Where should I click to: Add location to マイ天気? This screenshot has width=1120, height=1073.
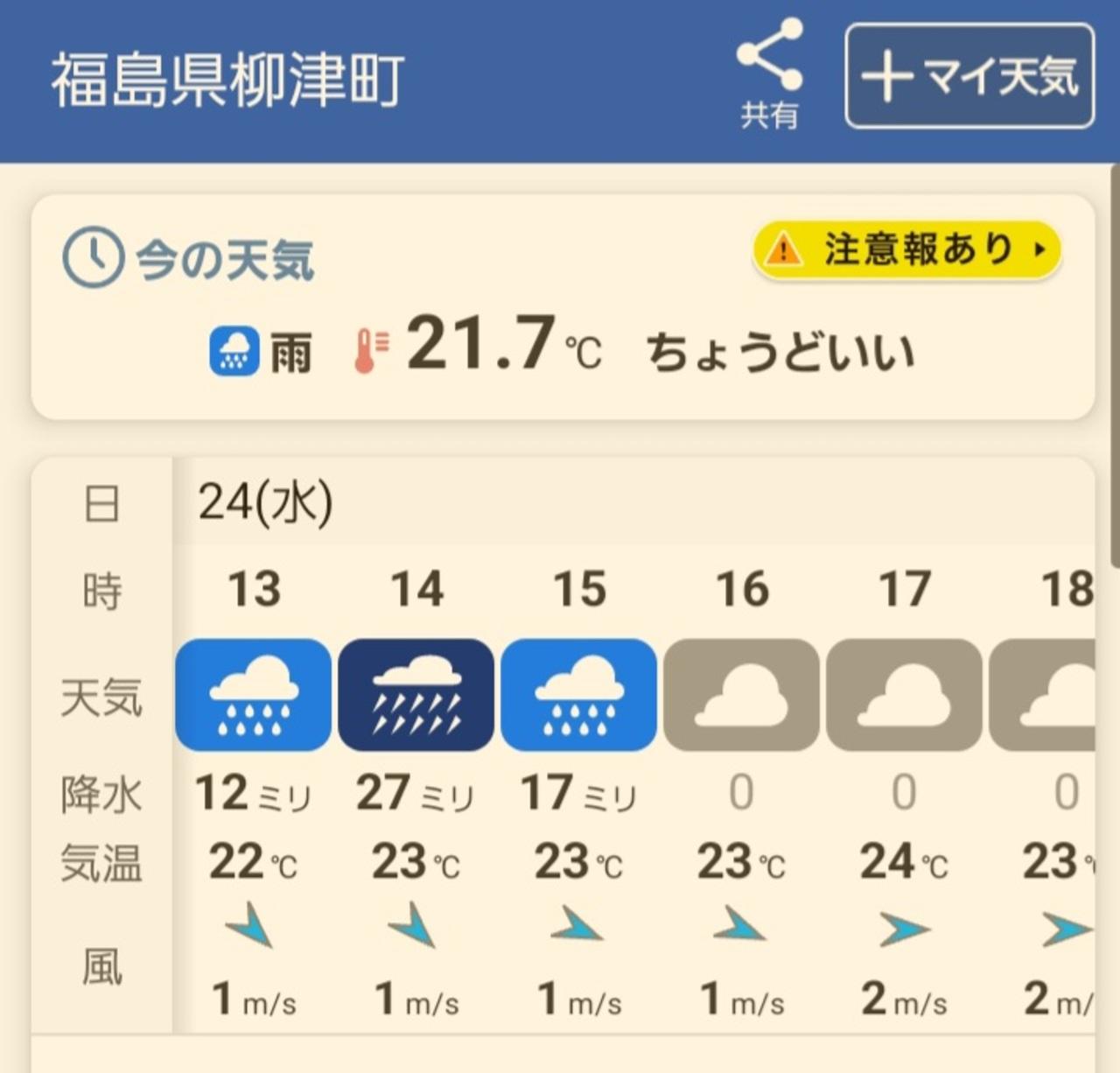point(969,77)
